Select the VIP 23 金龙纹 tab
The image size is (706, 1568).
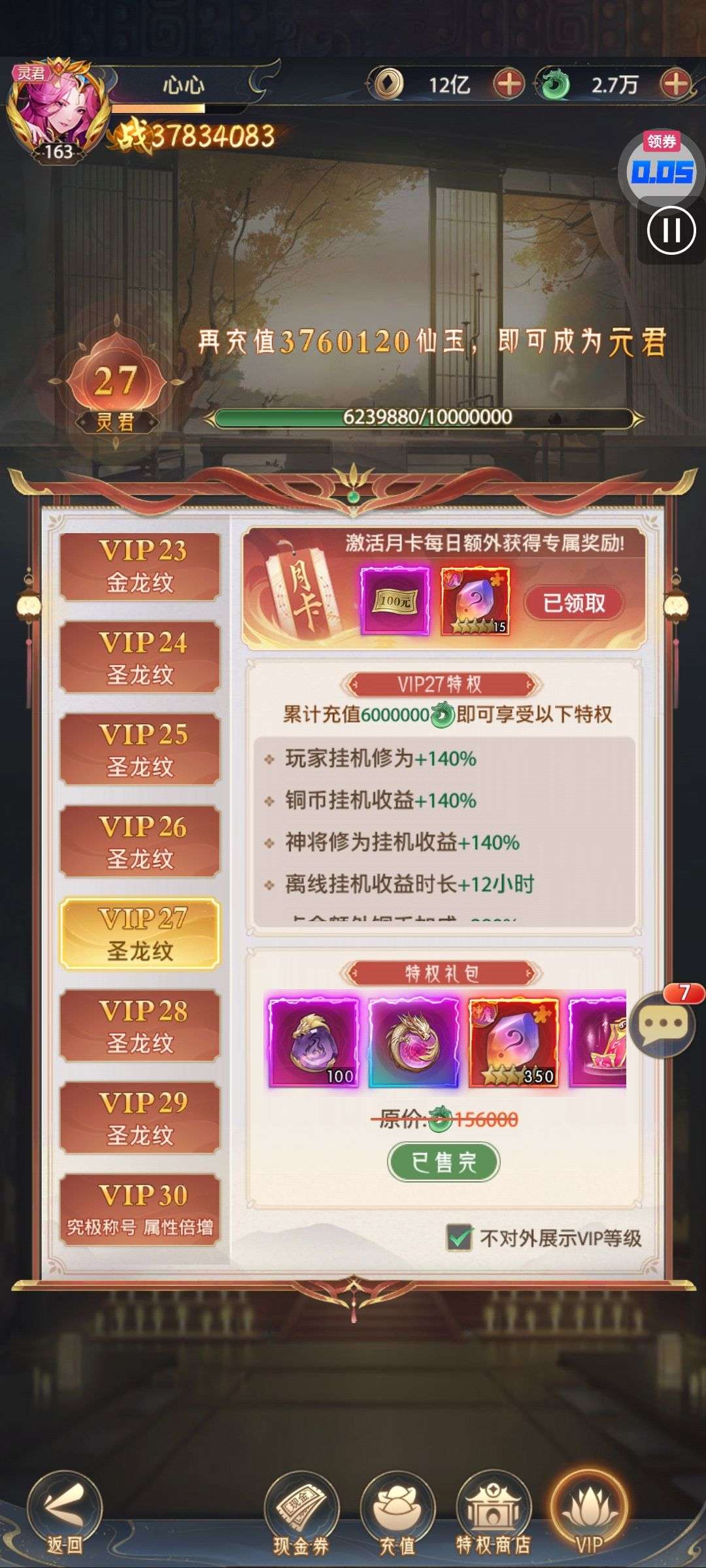coord(140,566)
